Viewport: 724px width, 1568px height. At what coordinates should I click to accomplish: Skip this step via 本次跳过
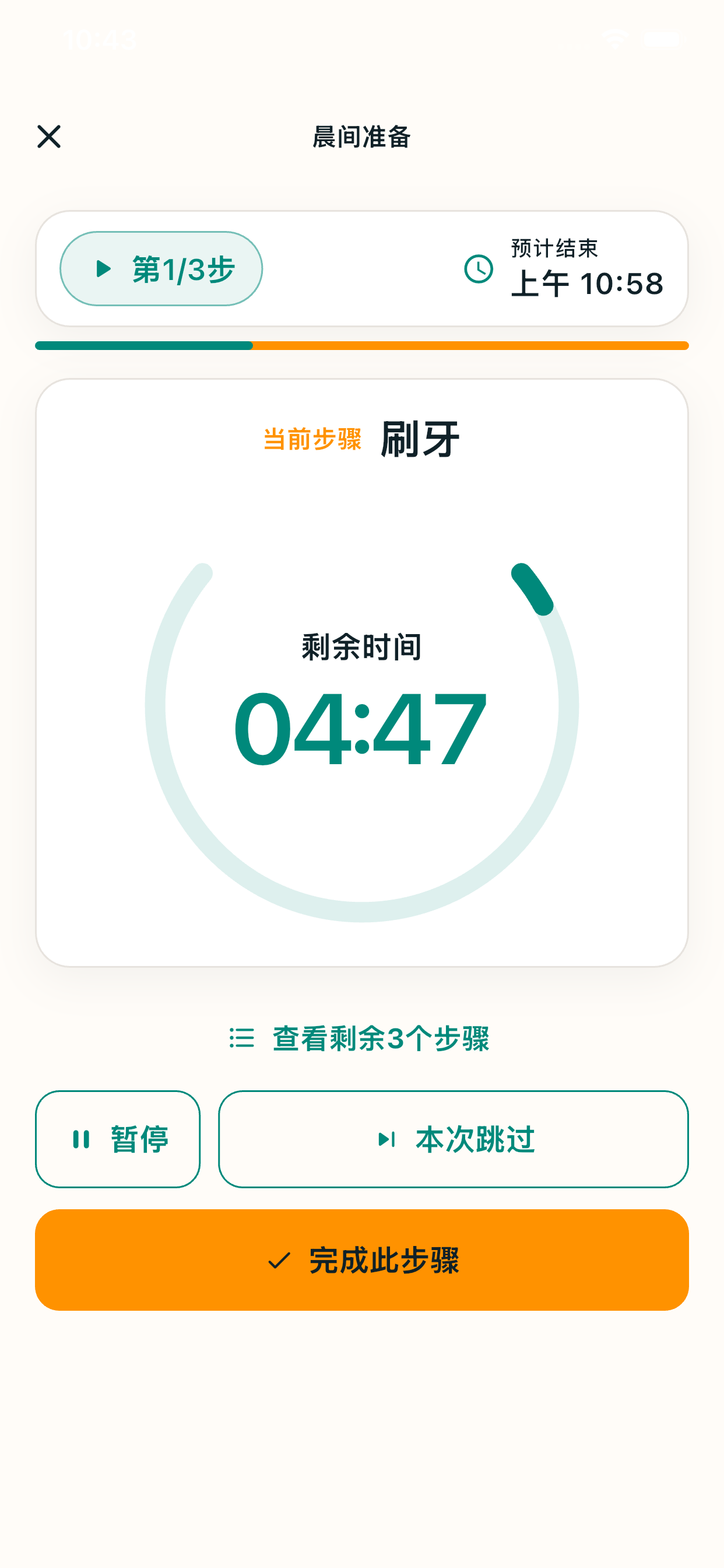(x=454, y=1139)
